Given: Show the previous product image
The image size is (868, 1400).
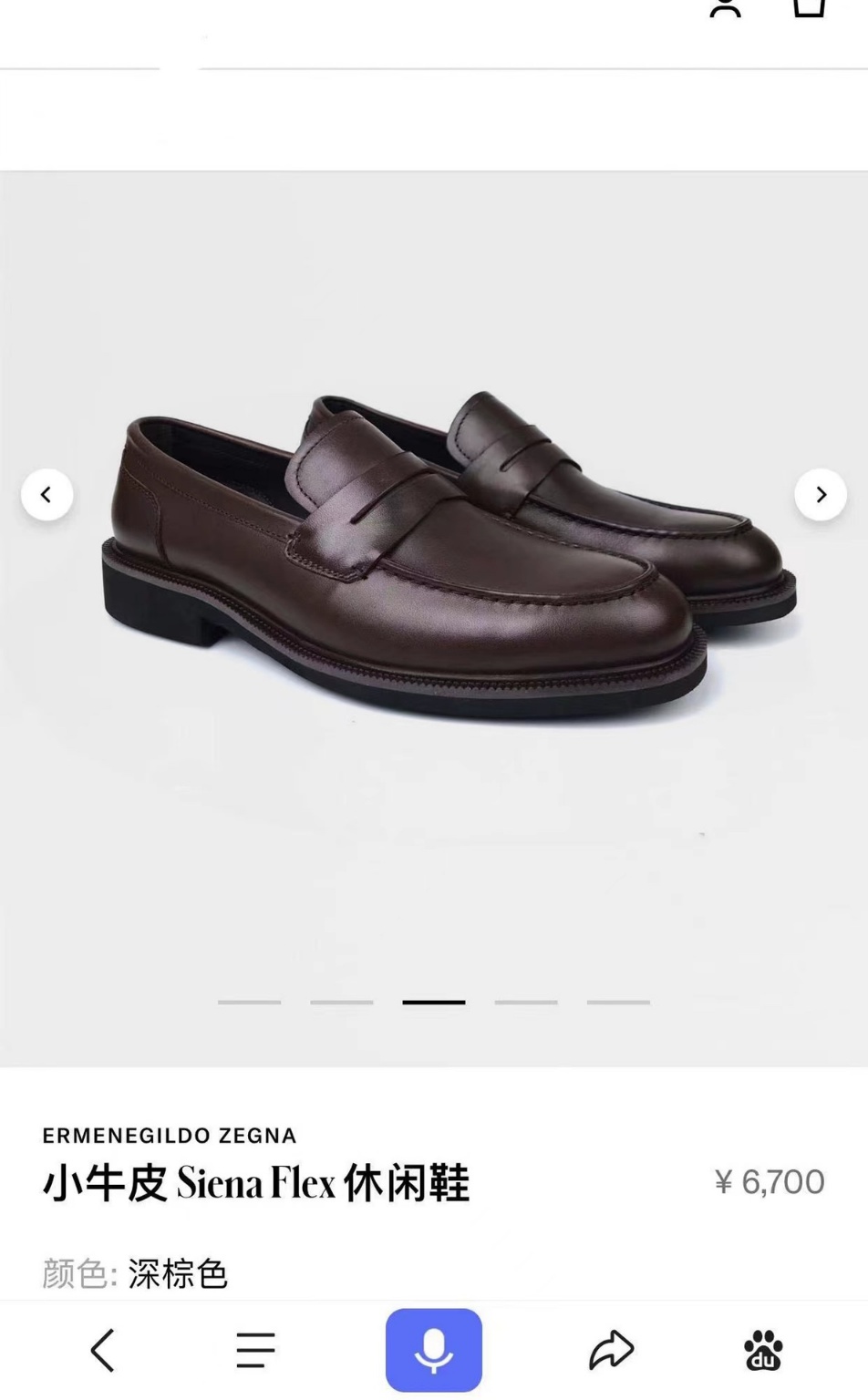Looking at the screenshot, I should [x=46, y=495].
